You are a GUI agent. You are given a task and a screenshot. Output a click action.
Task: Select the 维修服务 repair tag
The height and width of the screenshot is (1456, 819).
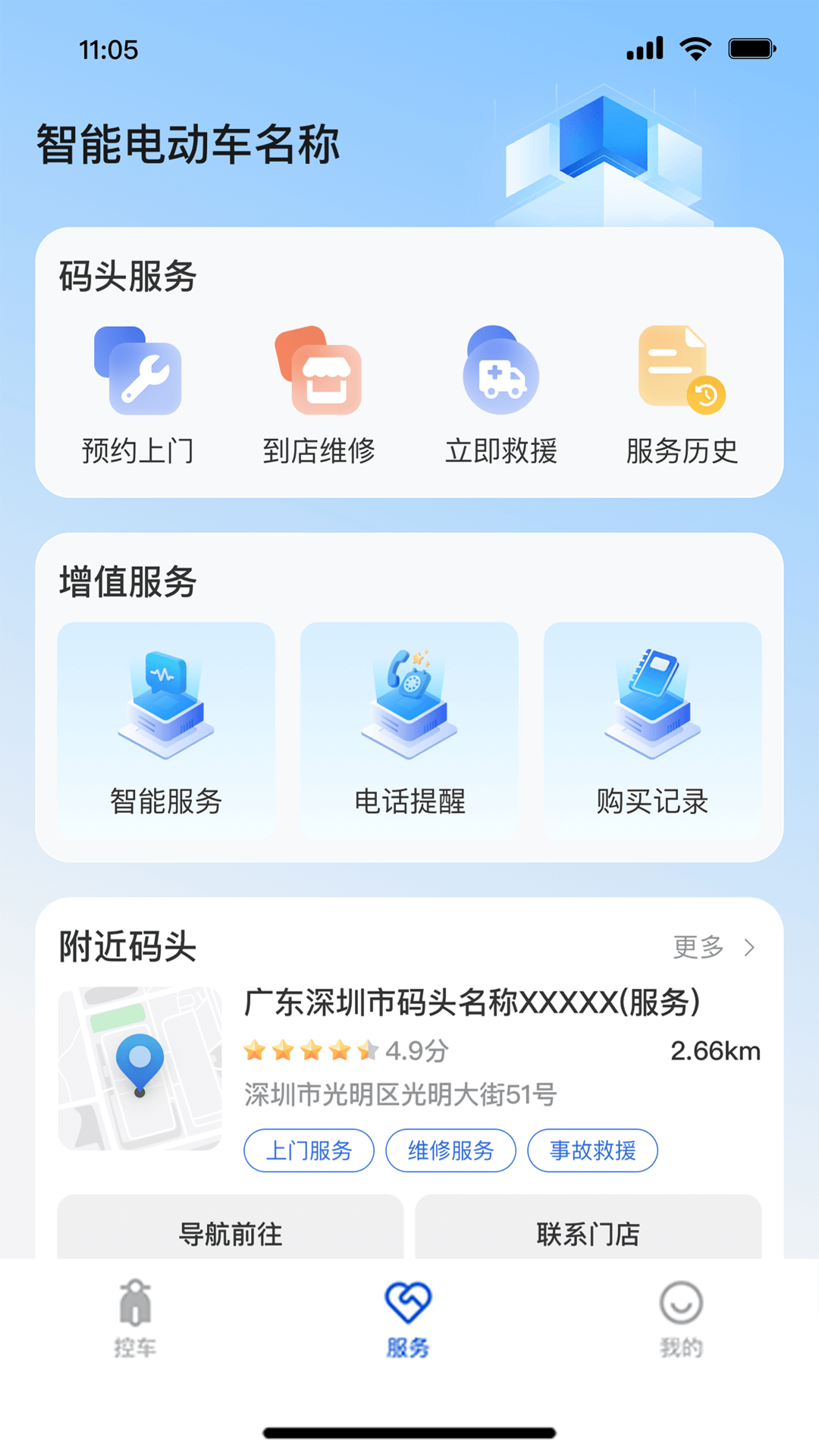tap(450, 1150)
